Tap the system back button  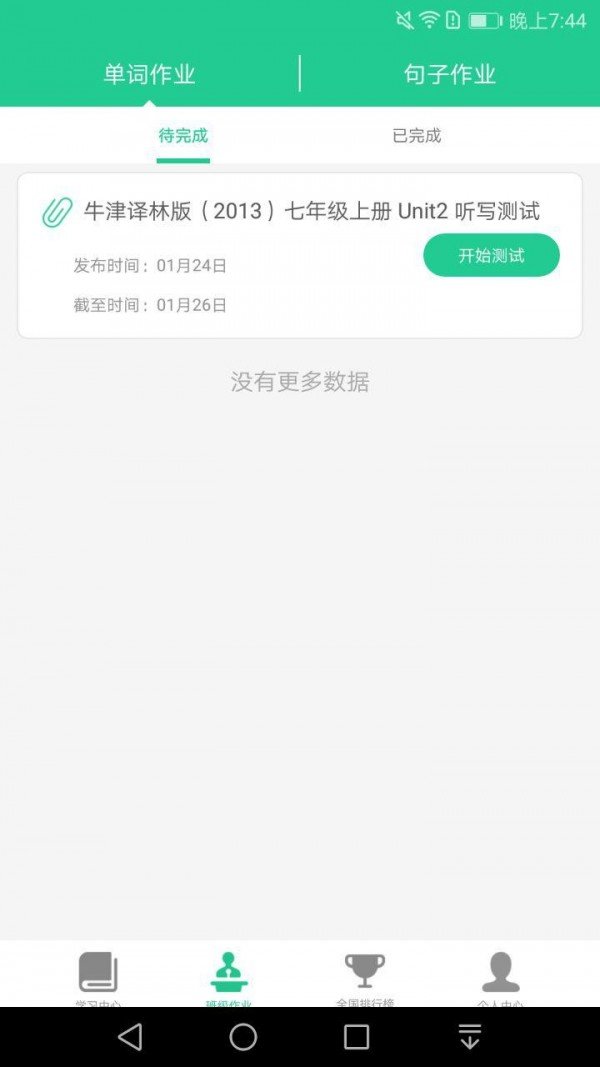(130, 1037)
